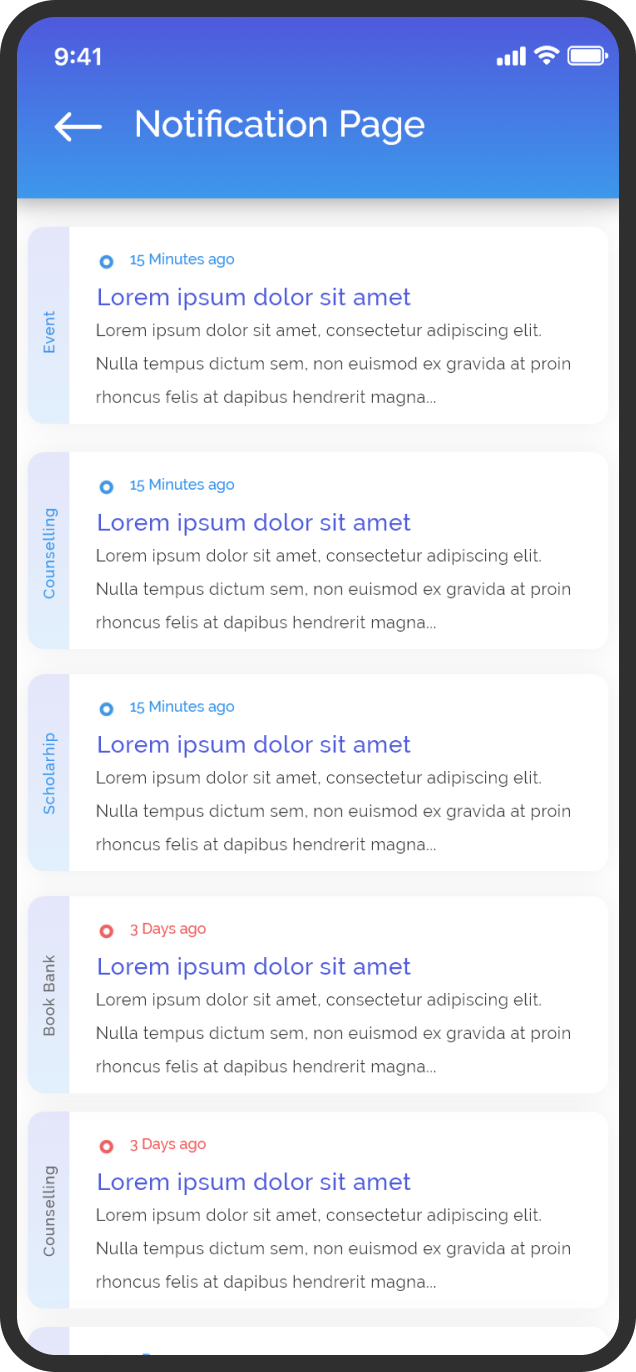This screenshot has width=636, height=1372.
Task: Go back using the header arrow
Action: [78, 126]
